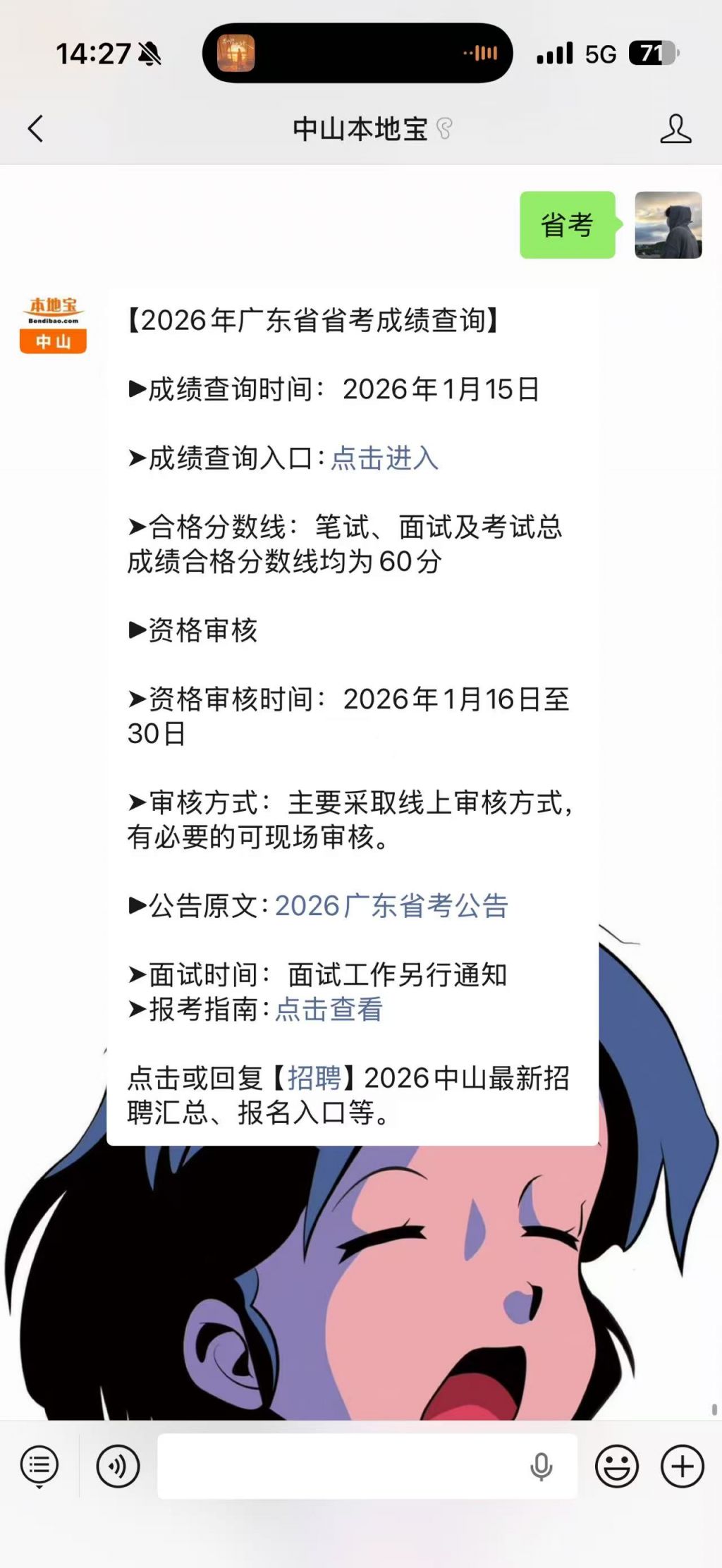Tap the 点击查看 exam guide link
This screenshot has height=1568, width=722.
pyautogui.click(x=329, y=1010)
